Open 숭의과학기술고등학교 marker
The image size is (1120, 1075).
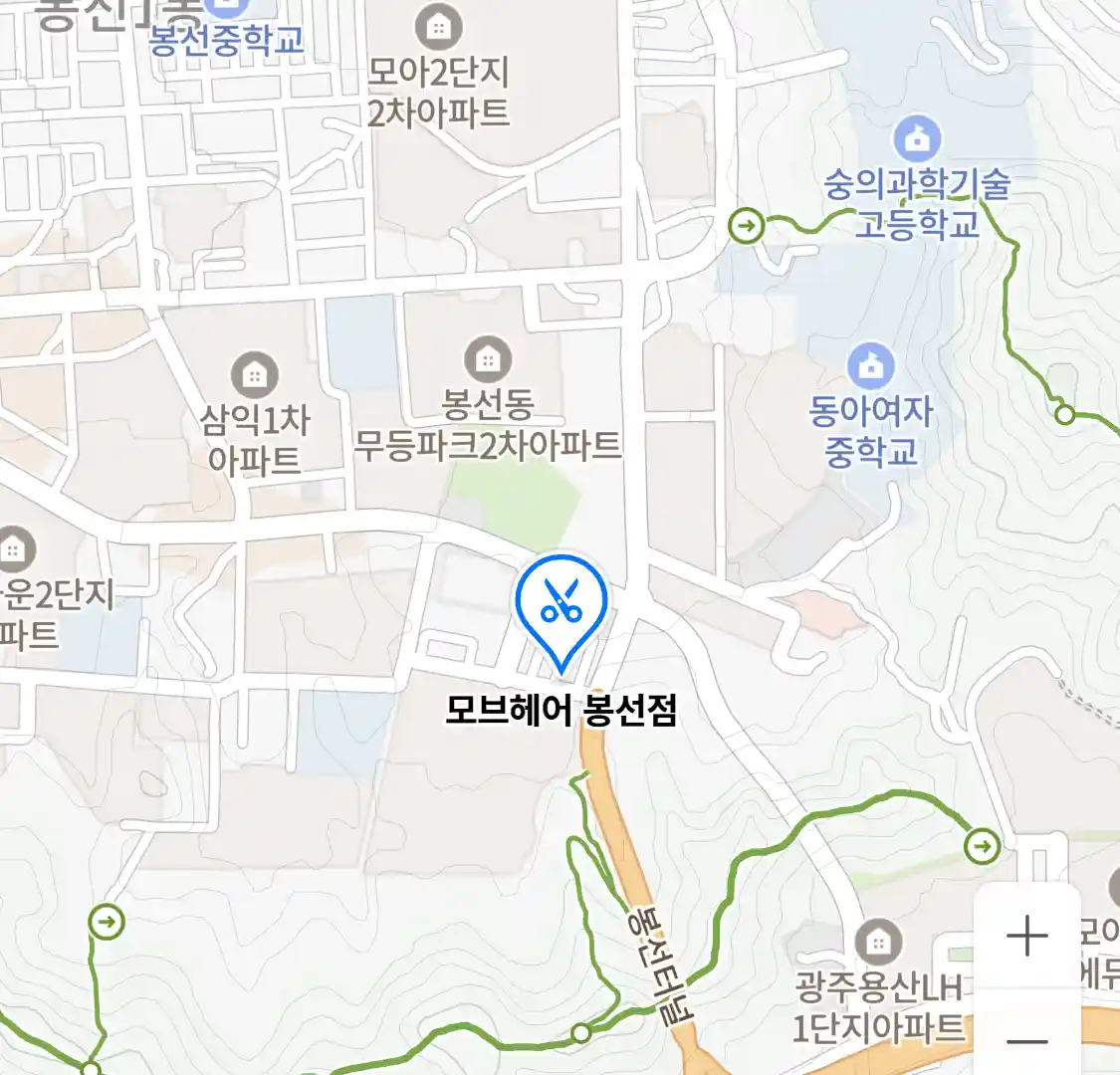click(917, 140)
